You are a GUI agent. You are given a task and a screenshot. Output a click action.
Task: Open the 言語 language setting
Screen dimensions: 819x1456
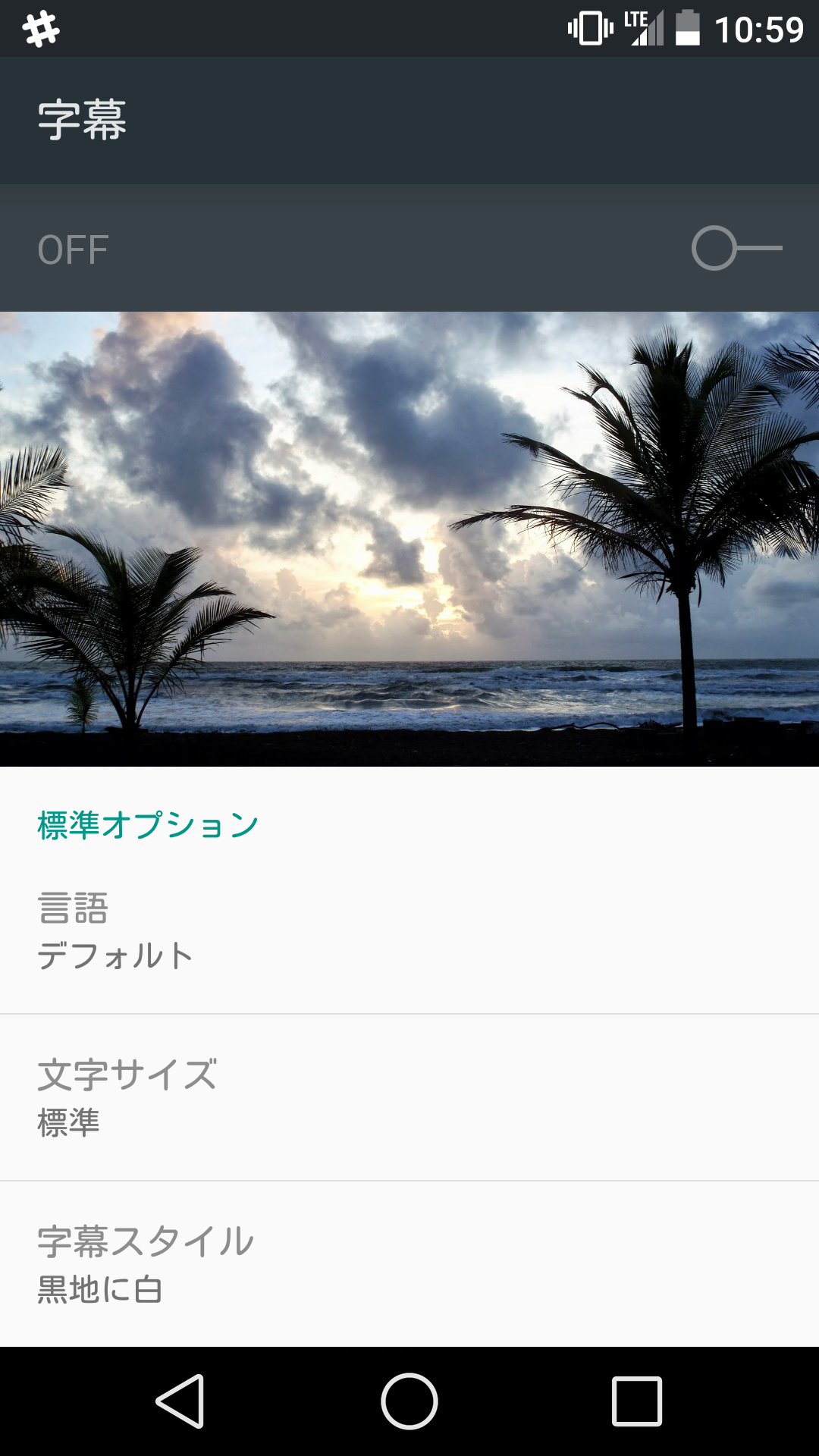tap(409, 931)
